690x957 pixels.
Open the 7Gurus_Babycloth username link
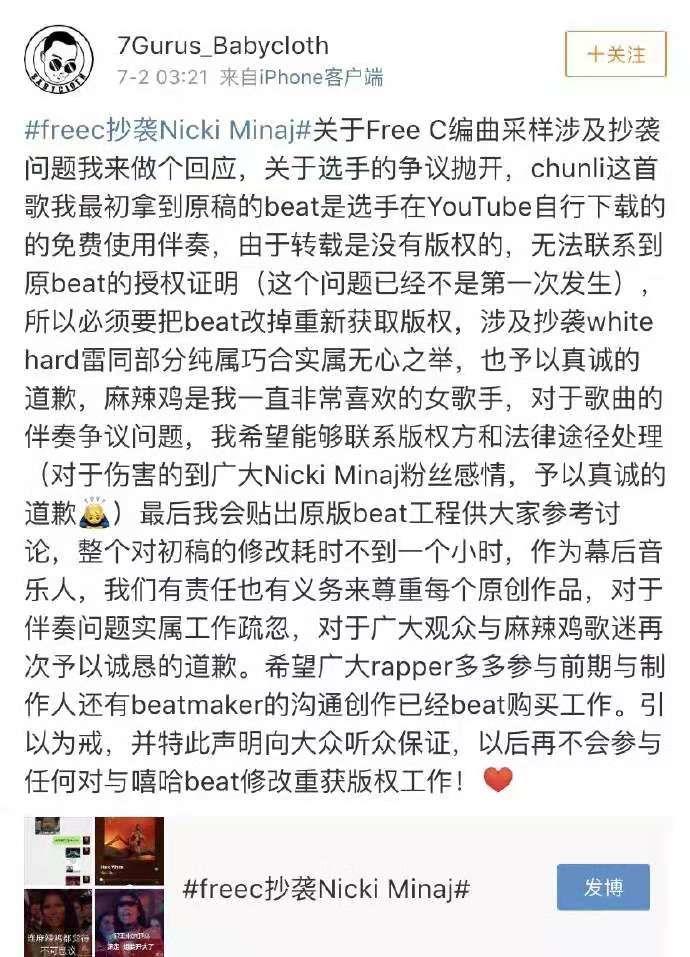(222, 46)
